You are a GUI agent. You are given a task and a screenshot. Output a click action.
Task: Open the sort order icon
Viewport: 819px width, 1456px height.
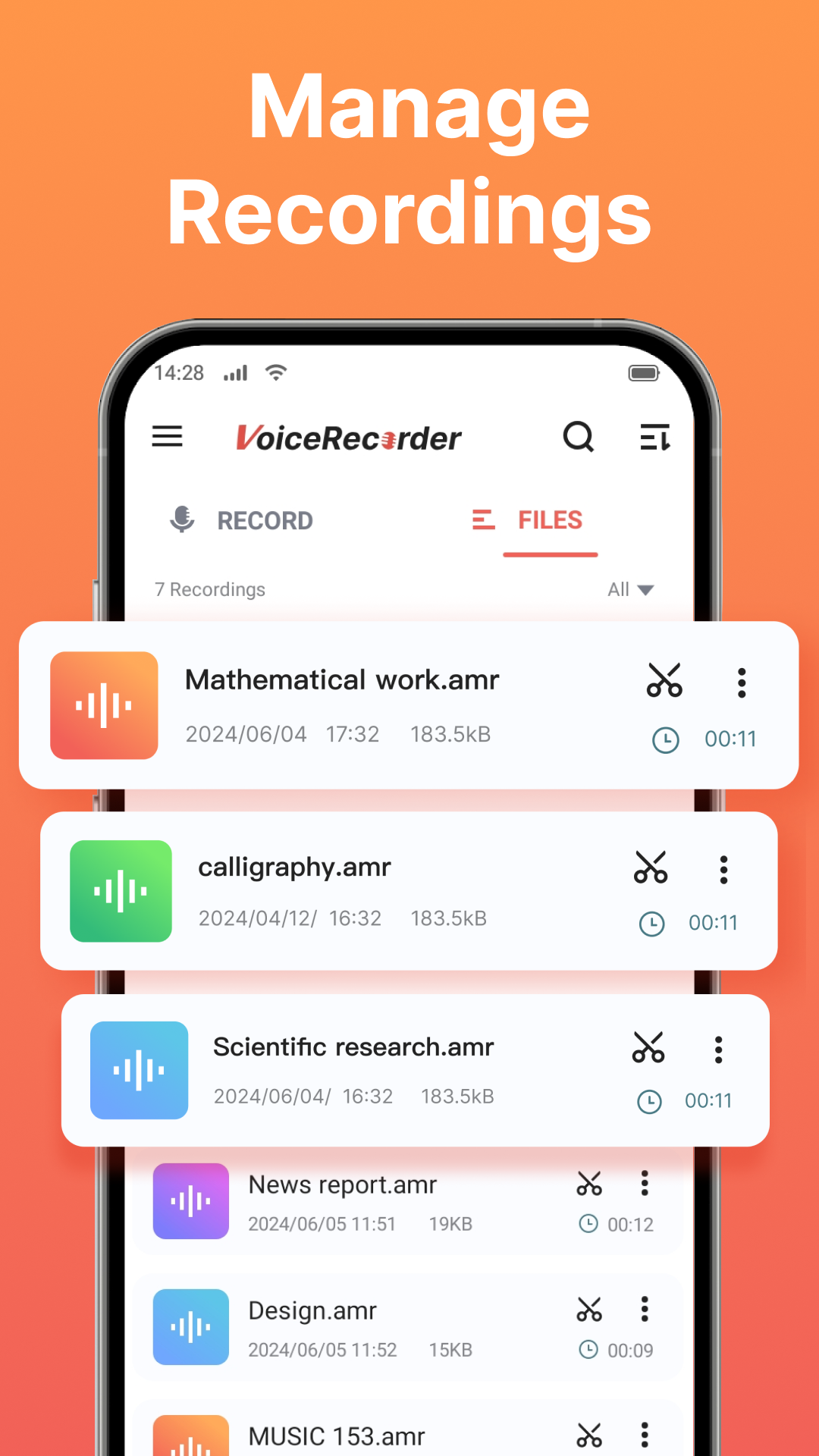pos(654,437)
